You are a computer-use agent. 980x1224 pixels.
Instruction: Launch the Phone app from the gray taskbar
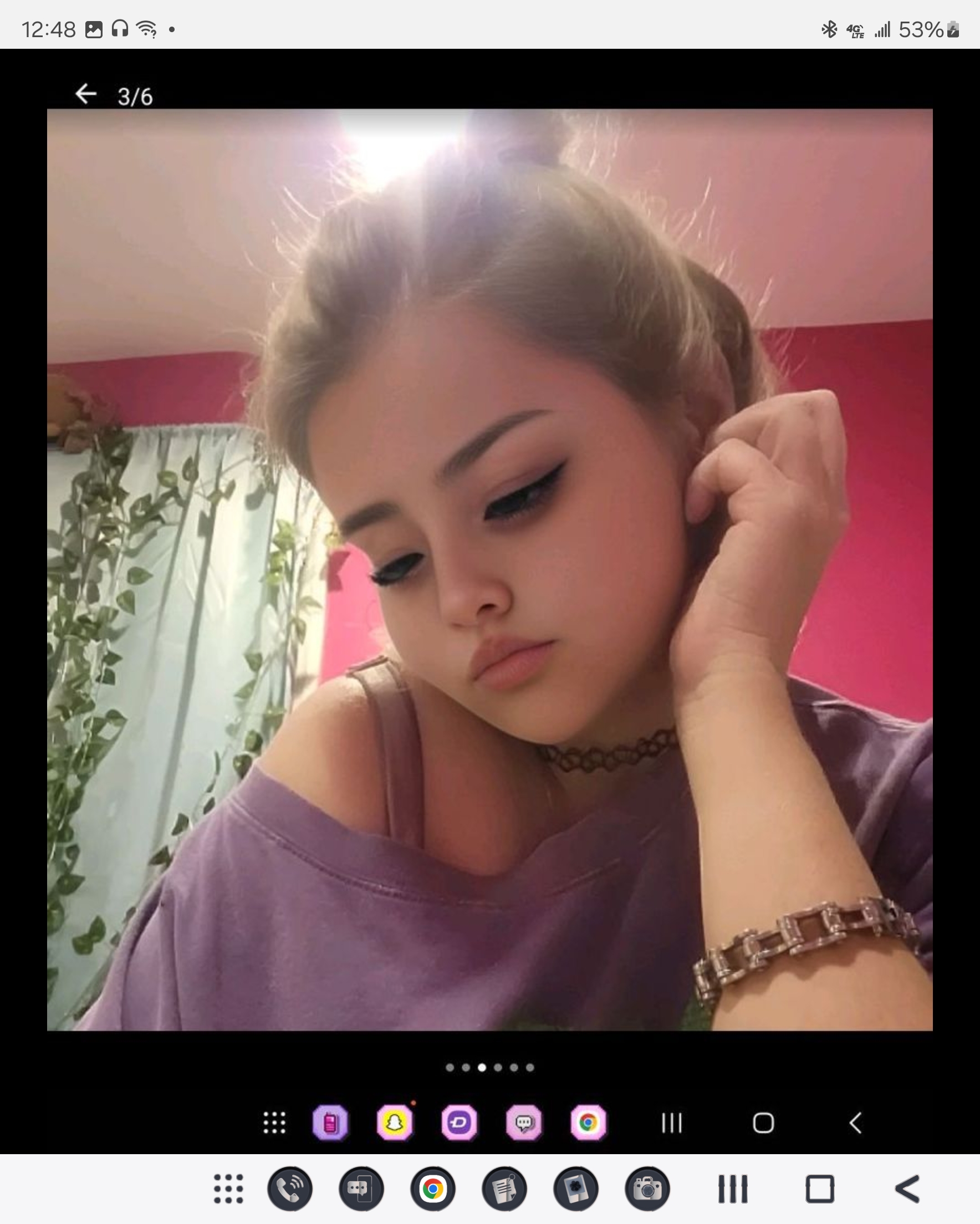290,1189
